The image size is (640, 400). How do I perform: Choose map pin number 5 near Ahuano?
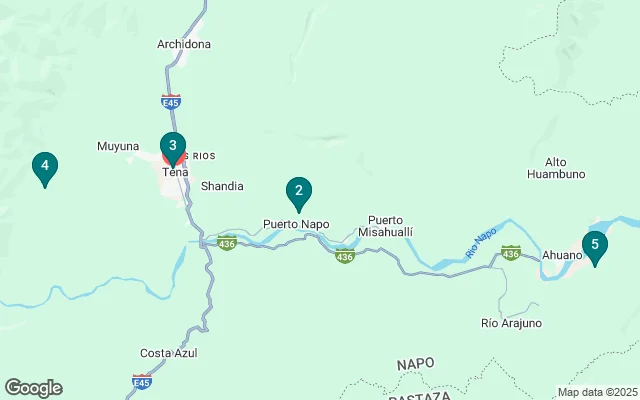pos(594,246)
